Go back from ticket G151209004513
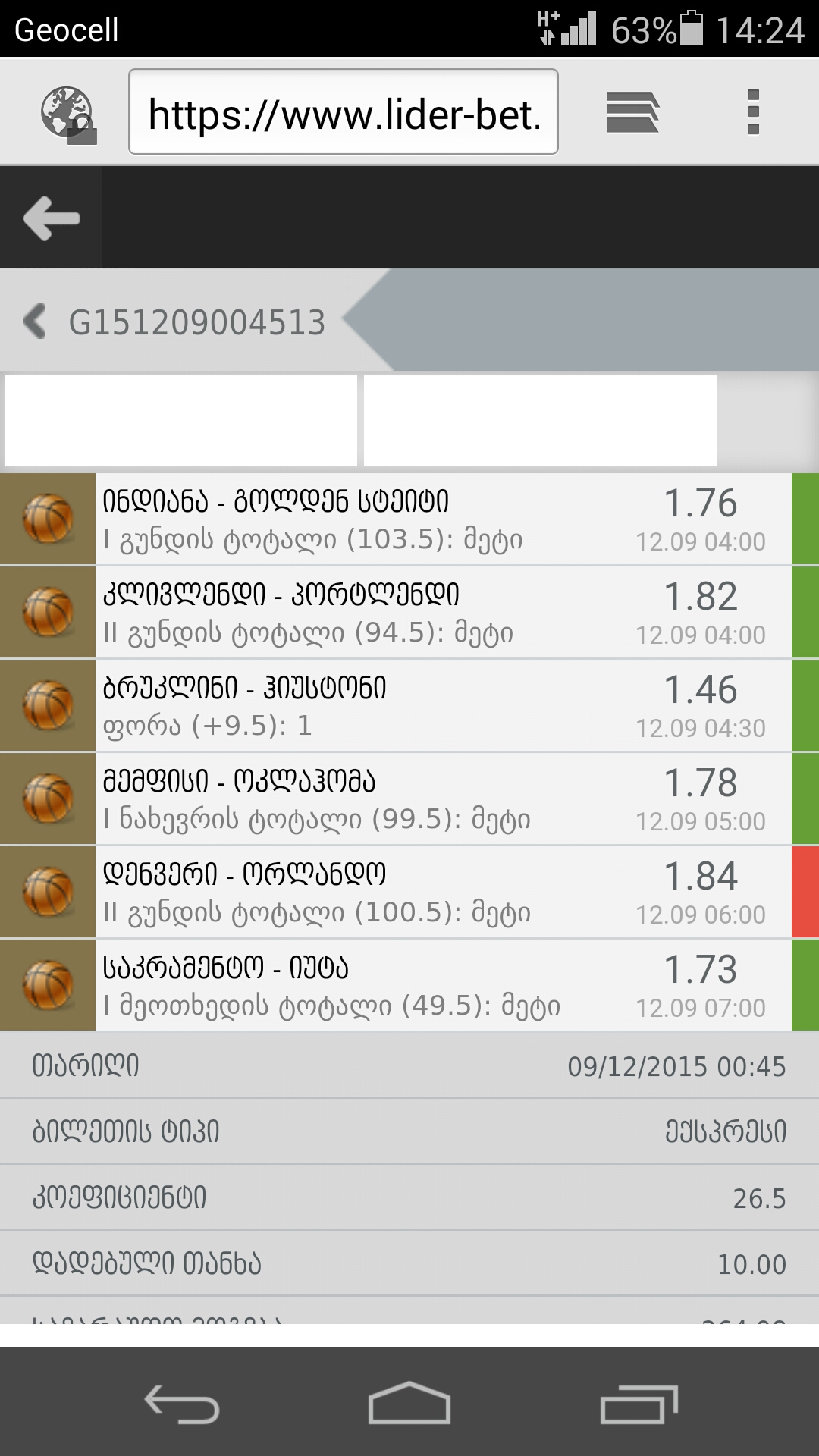This screenshot has width=819, height=1456. 35,321
